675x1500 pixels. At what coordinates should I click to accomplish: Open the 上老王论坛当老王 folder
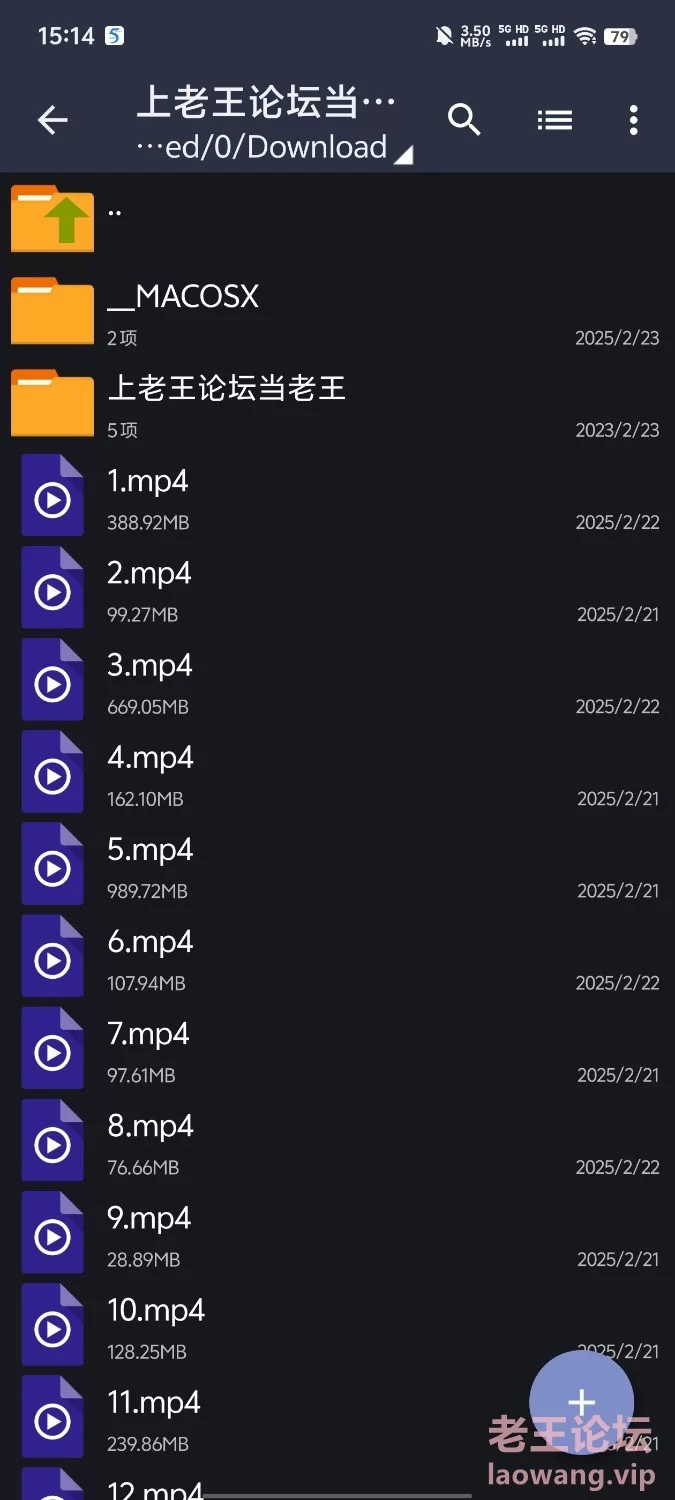coord(337,402)
